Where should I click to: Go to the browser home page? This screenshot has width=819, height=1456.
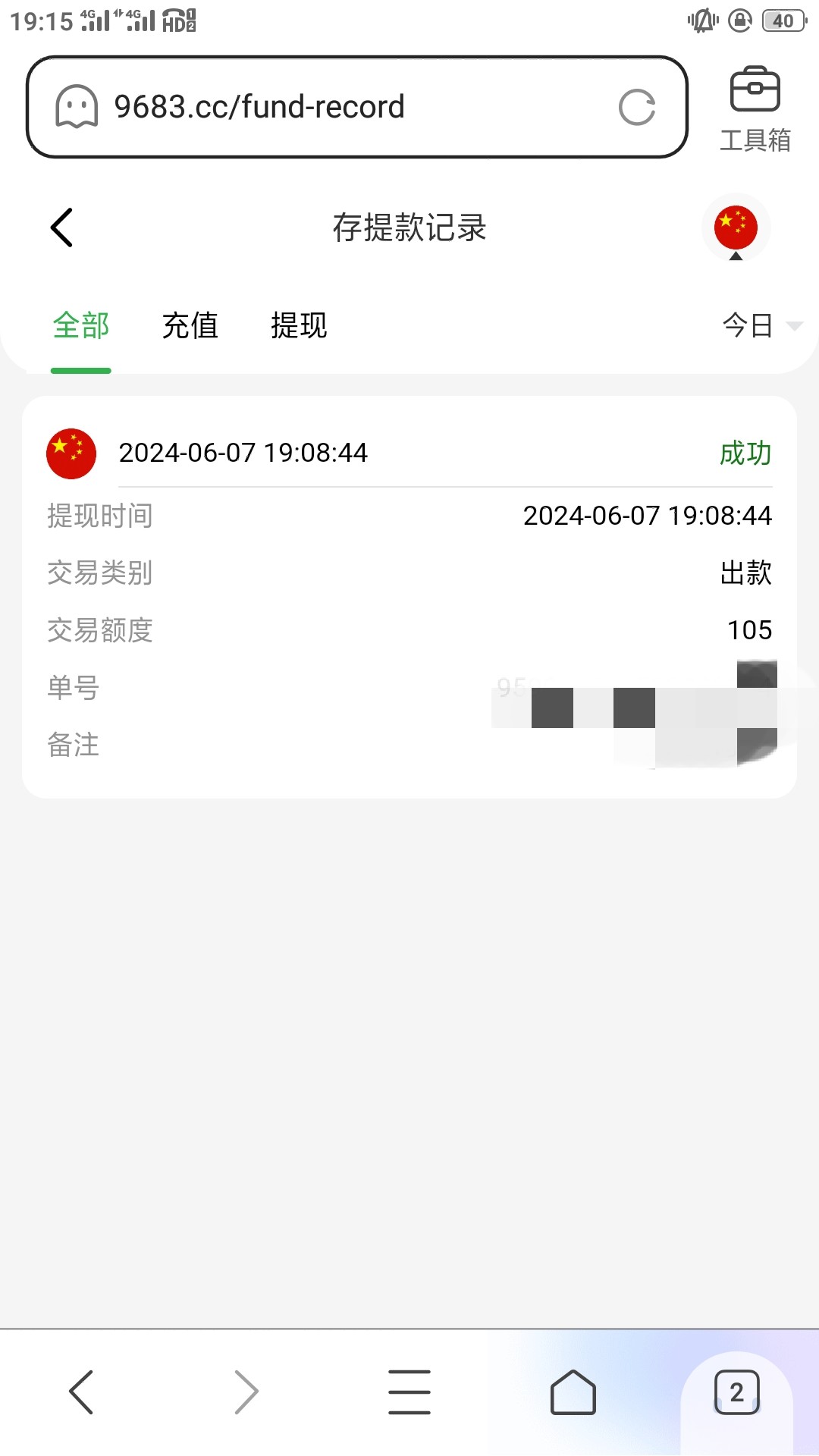pos(573,1392)
